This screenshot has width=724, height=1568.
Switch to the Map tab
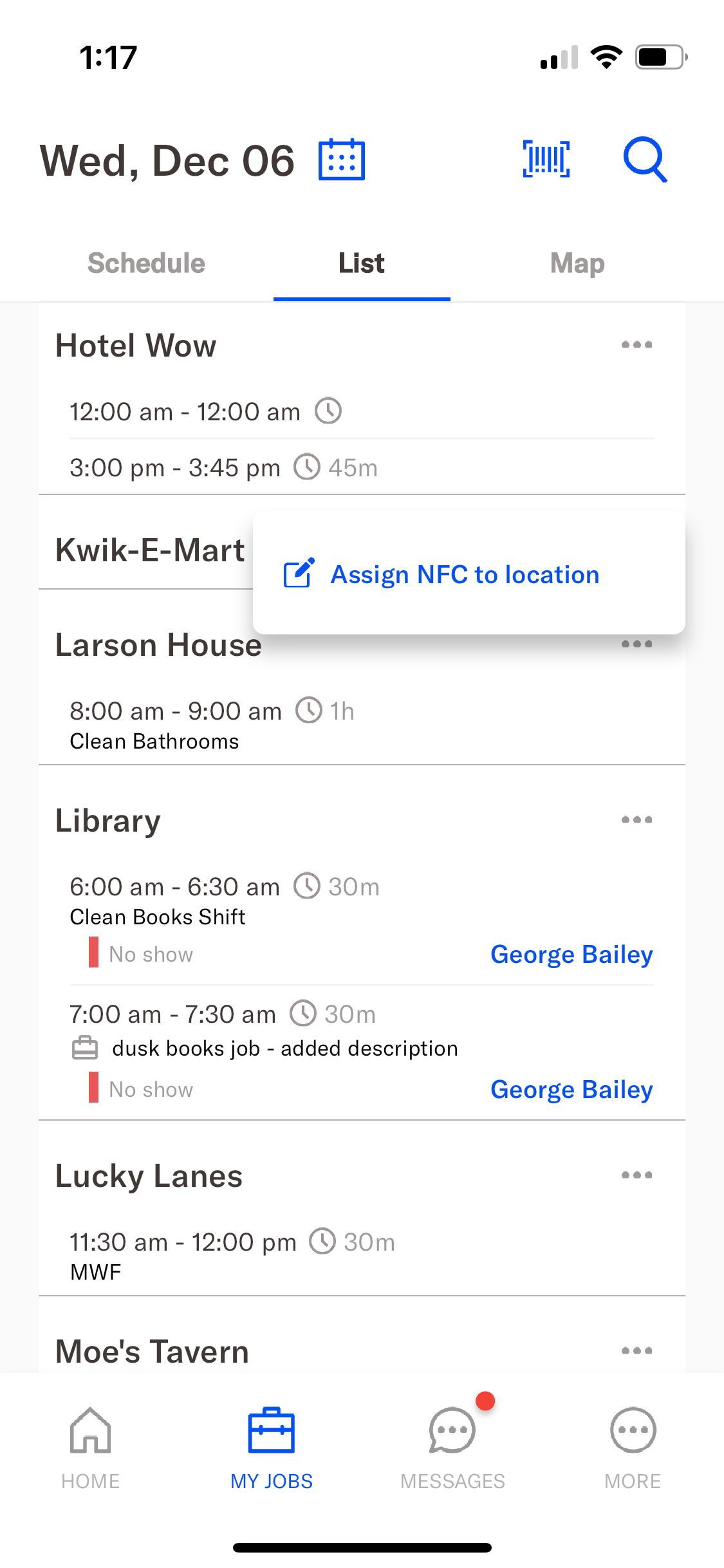(x=577, y=263)
